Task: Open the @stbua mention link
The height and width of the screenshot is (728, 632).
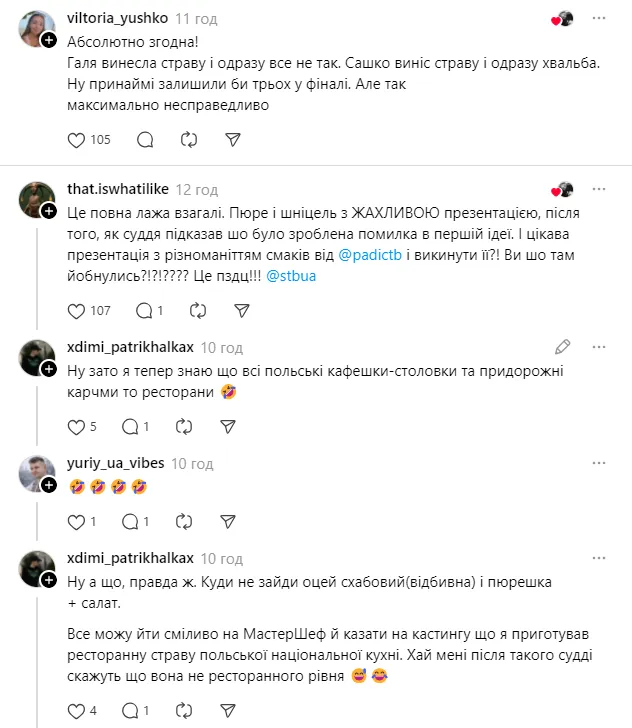Action: (294, 276)
